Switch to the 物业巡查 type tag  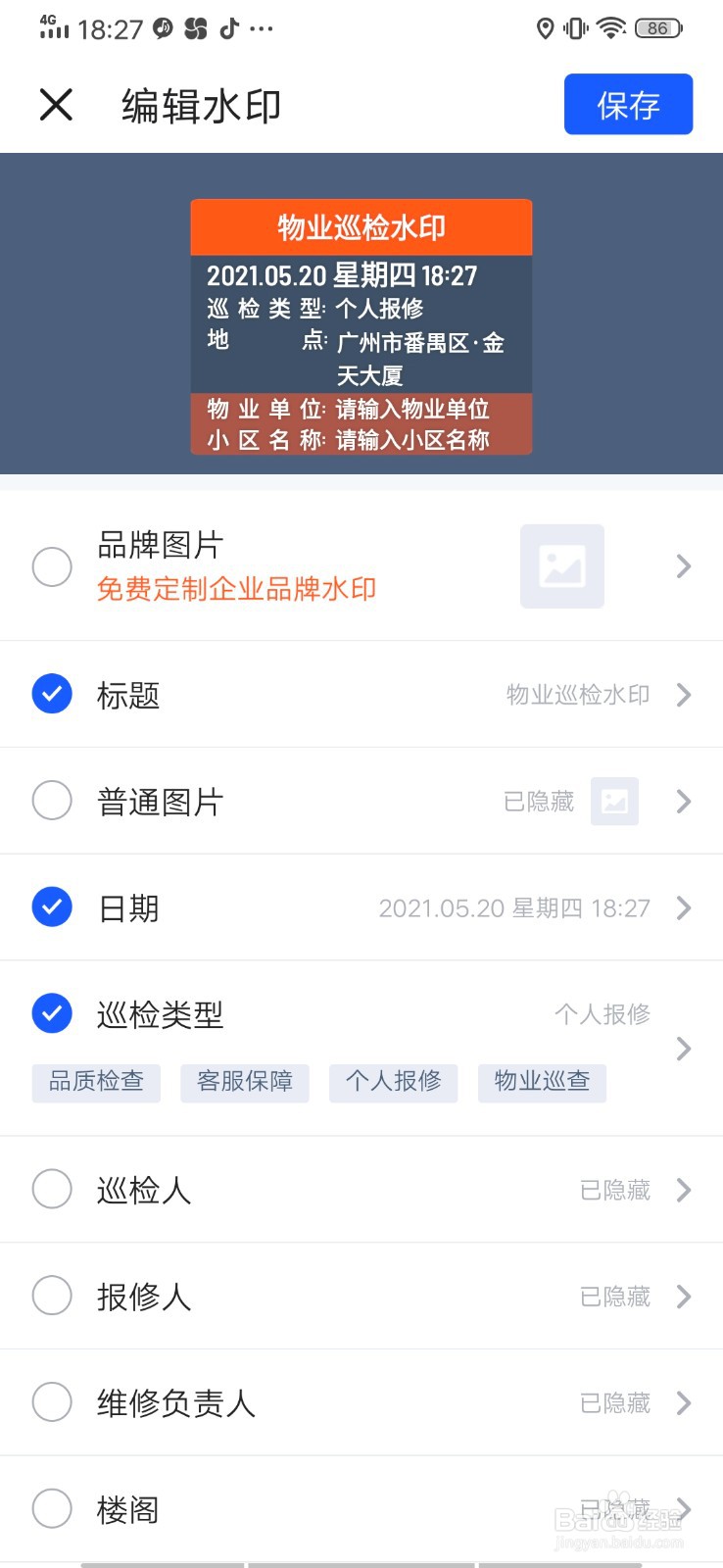[542, 1083]
